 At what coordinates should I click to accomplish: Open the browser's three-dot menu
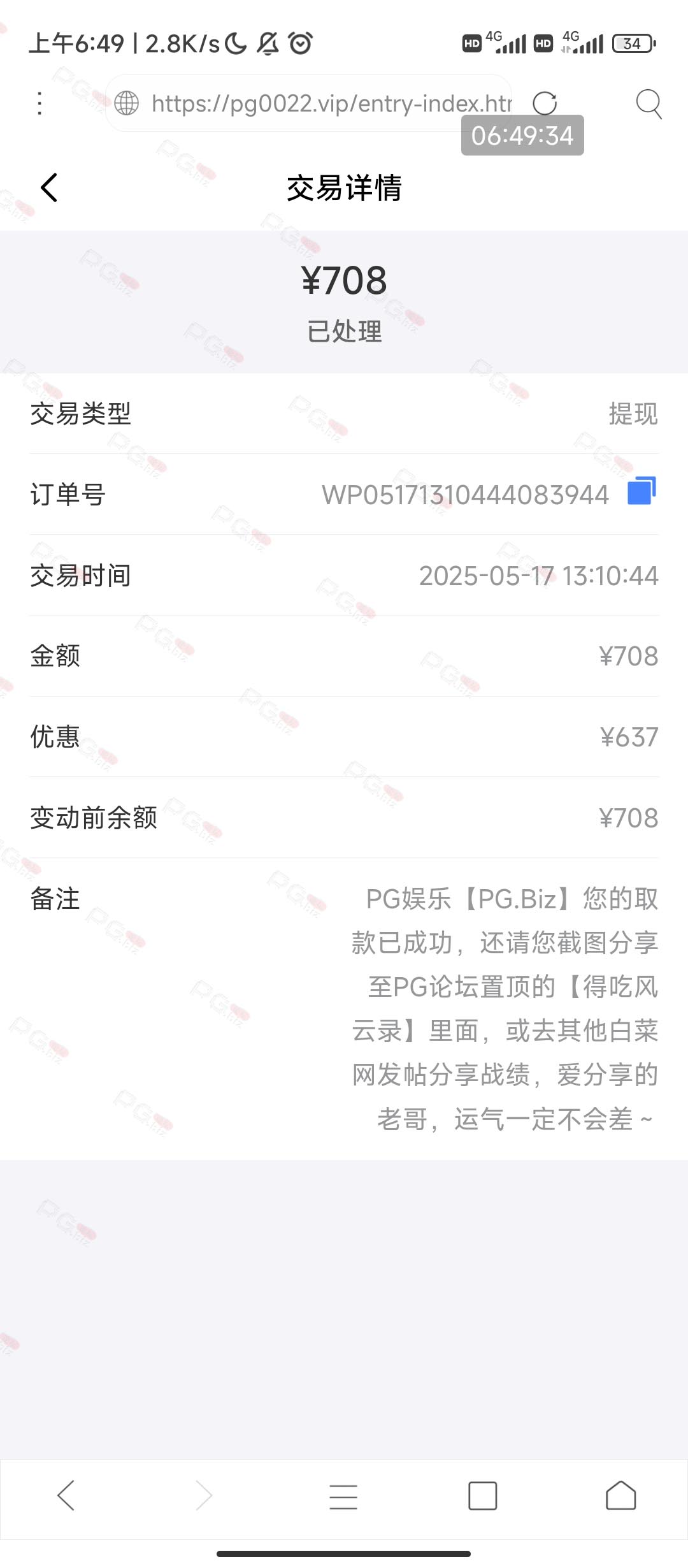[x=39, y=103]
